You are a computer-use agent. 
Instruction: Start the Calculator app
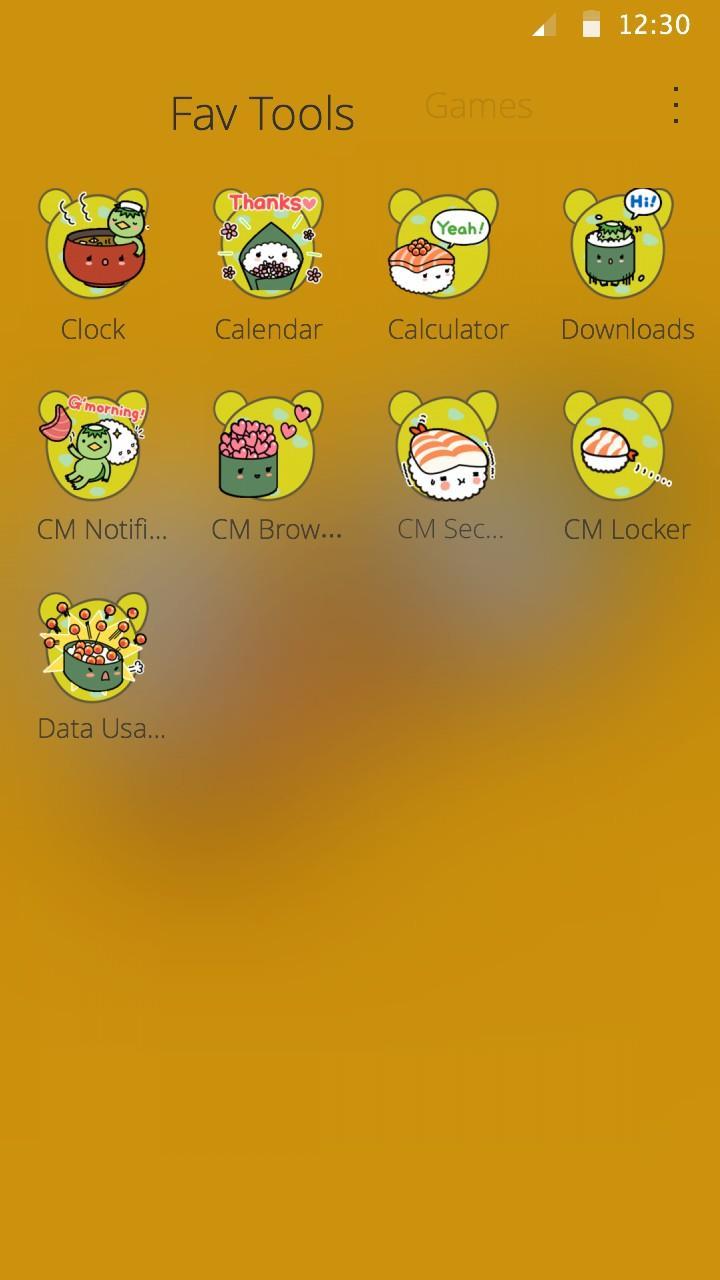pos(444,245)
